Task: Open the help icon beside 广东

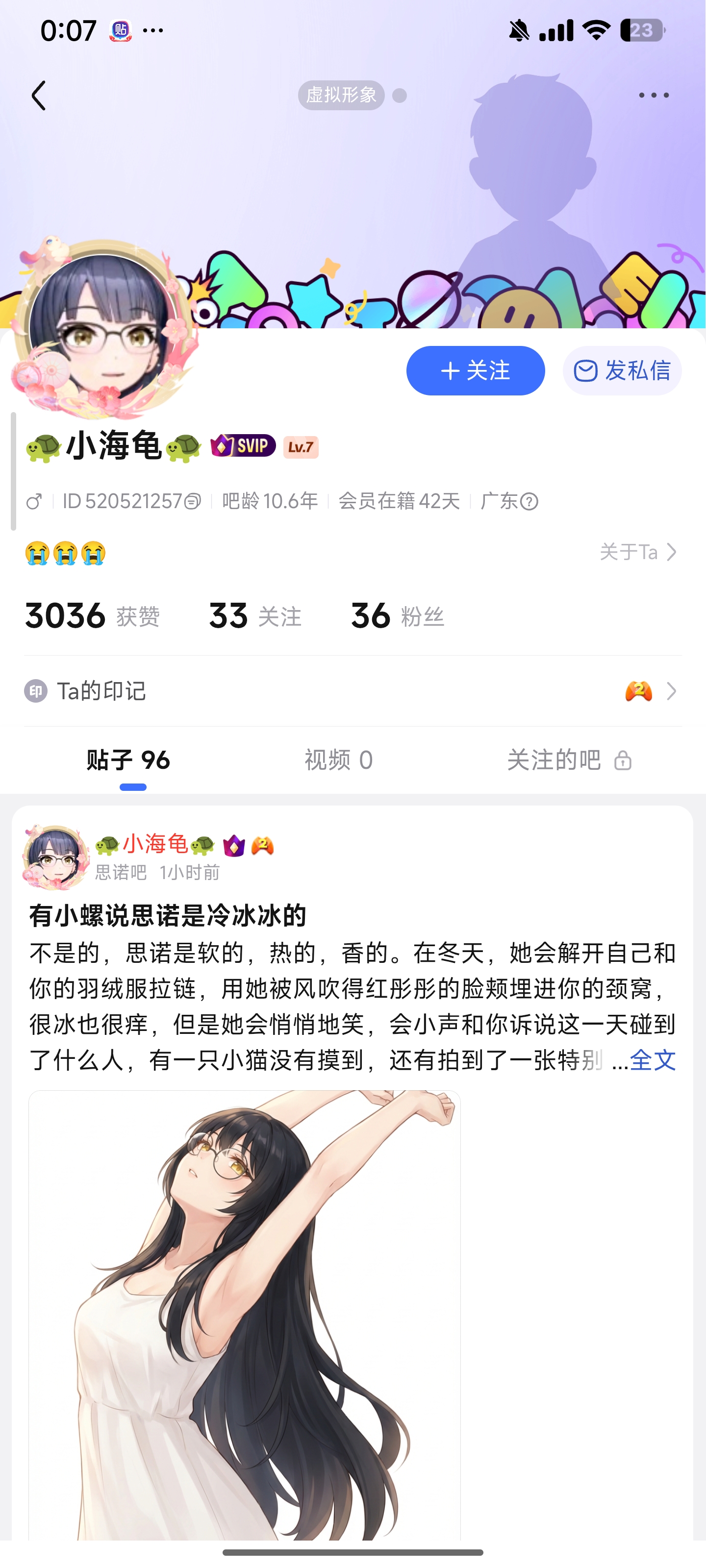Action: [529, 502]
